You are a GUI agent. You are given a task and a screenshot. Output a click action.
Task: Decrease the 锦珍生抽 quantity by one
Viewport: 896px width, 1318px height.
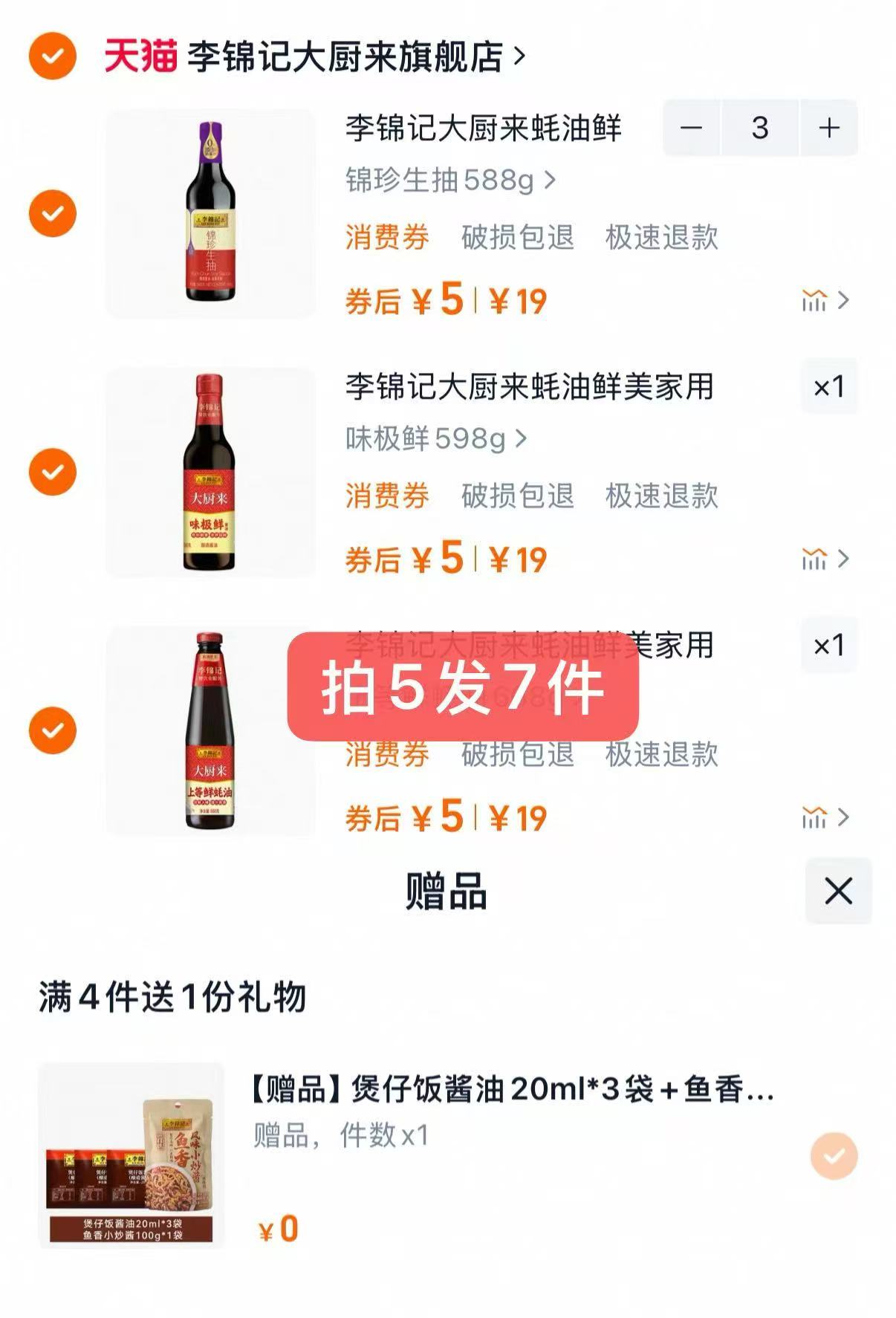pyautogui.click(x=691, y=128)
